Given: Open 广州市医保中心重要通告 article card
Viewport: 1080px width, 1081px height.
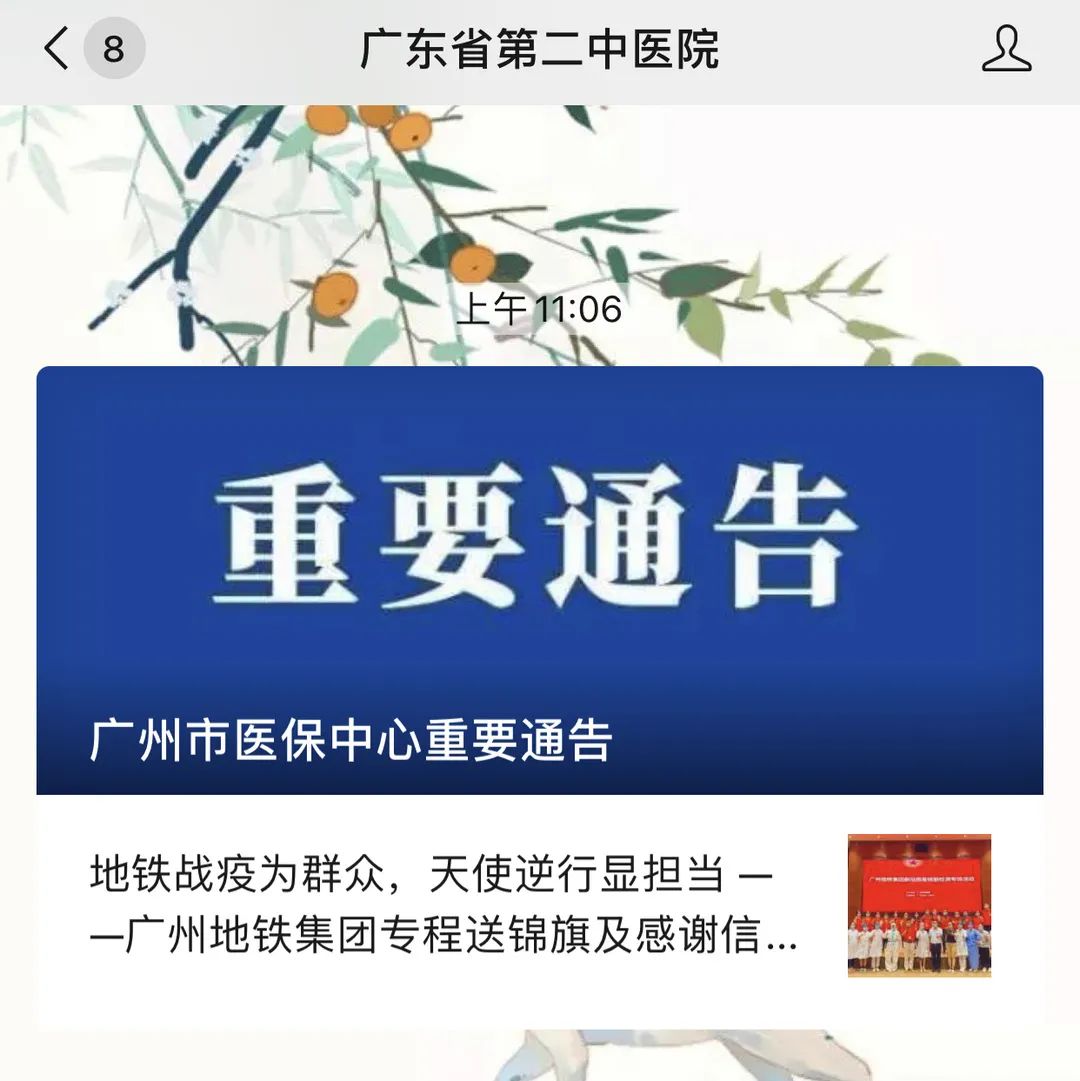Looking at the screenshot, I should coord(539,580).
